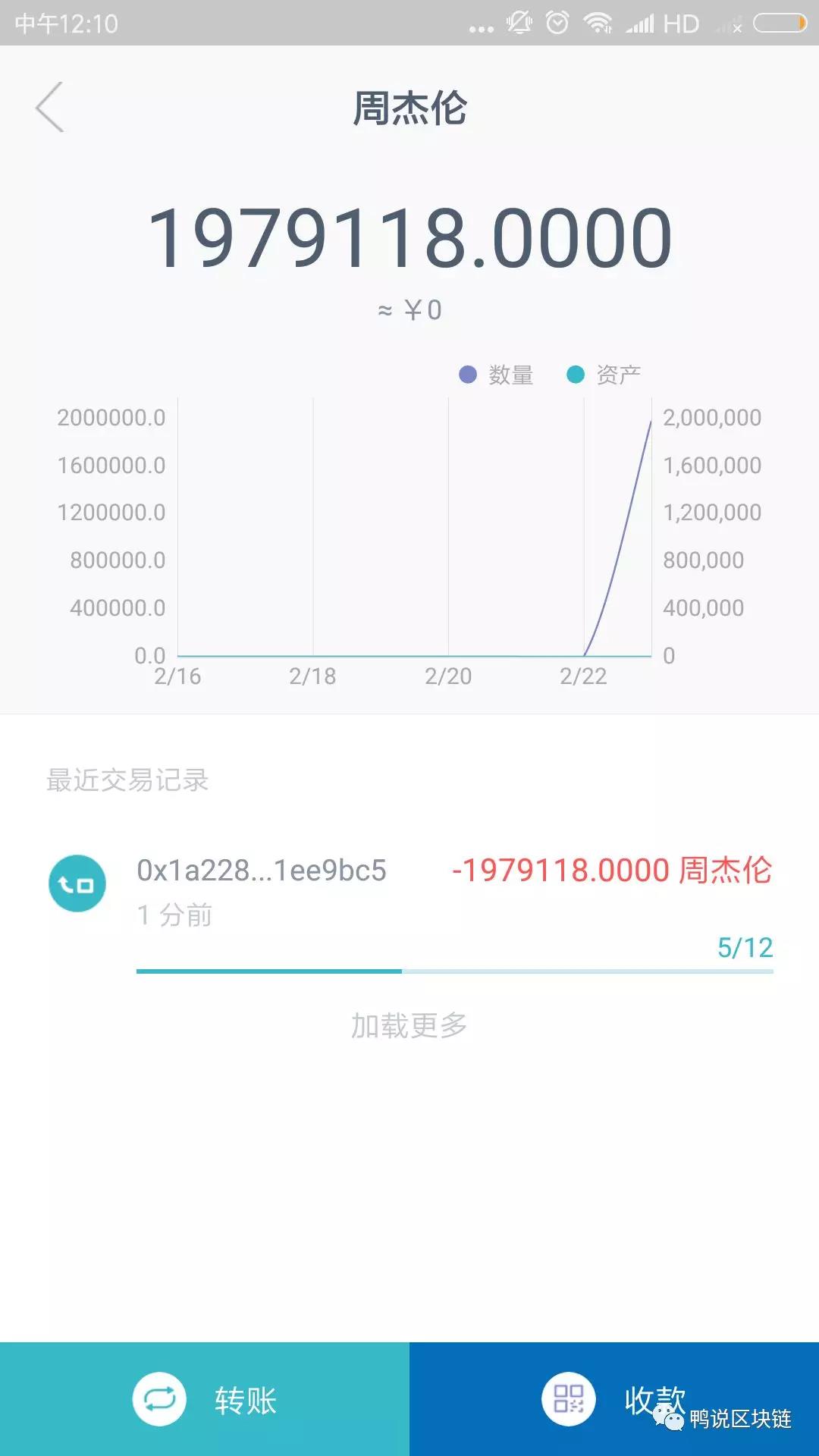
Task: Tap 加载更多 to load more transactions
Action: (409, 1025)
